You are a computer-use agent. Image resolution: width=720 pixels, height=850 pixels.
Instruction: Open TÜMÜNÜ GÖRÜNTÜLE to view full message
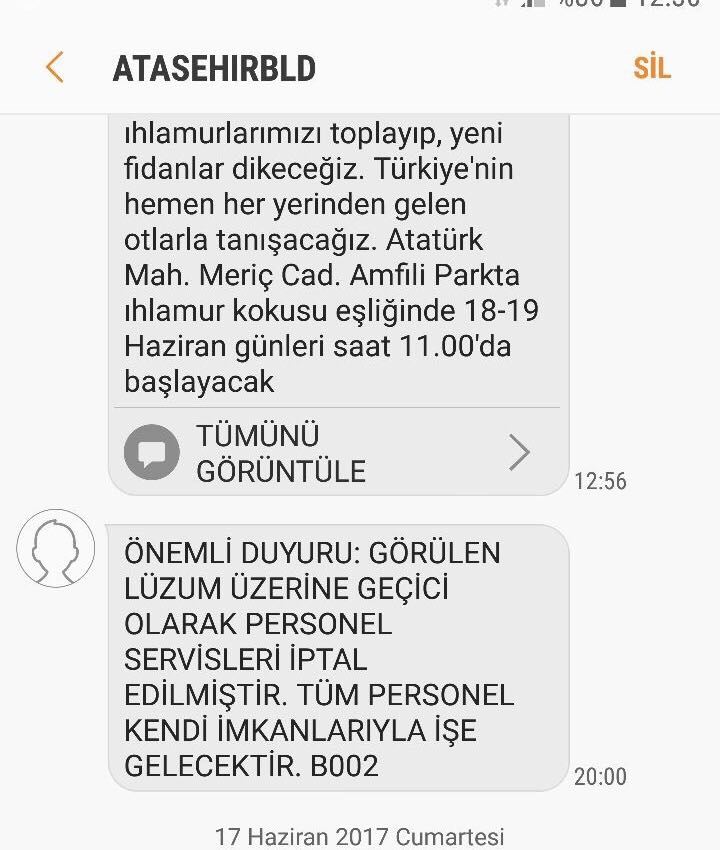coord(335,453)
